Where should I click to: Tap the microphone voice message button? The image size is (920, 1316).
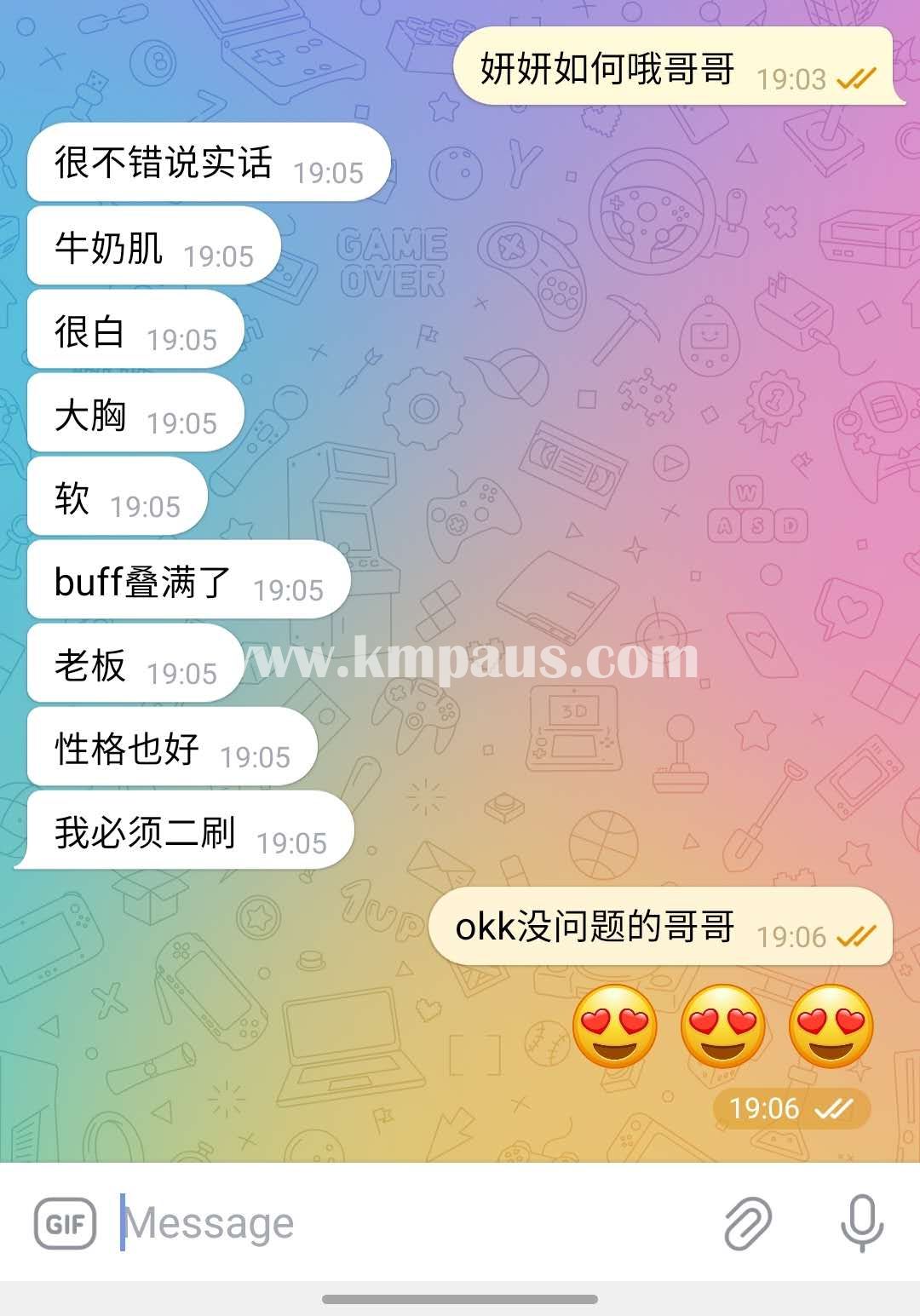point(861,1223)
